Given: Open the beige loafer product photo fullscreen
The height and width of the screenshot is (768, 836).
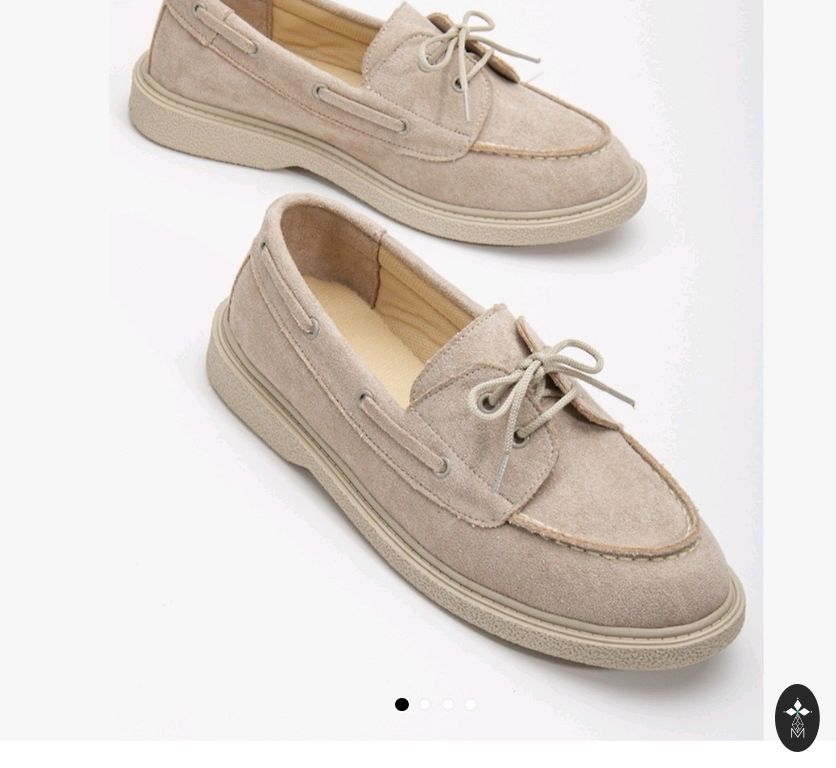Looking at the screenshot, I should 436,350.
